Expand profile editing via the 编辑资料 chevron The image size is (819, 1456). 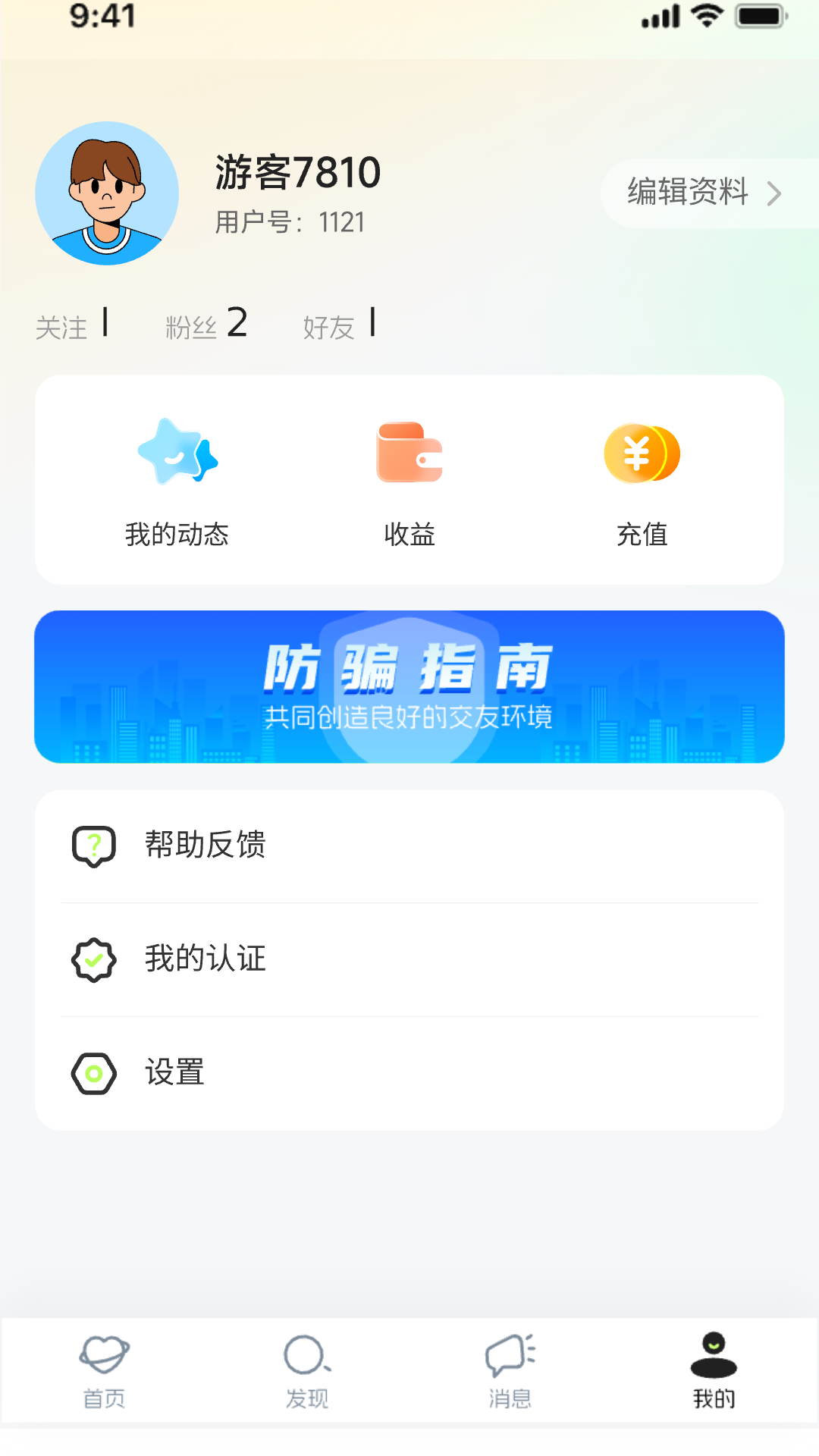pyautogui.click(x=774, y=194)
